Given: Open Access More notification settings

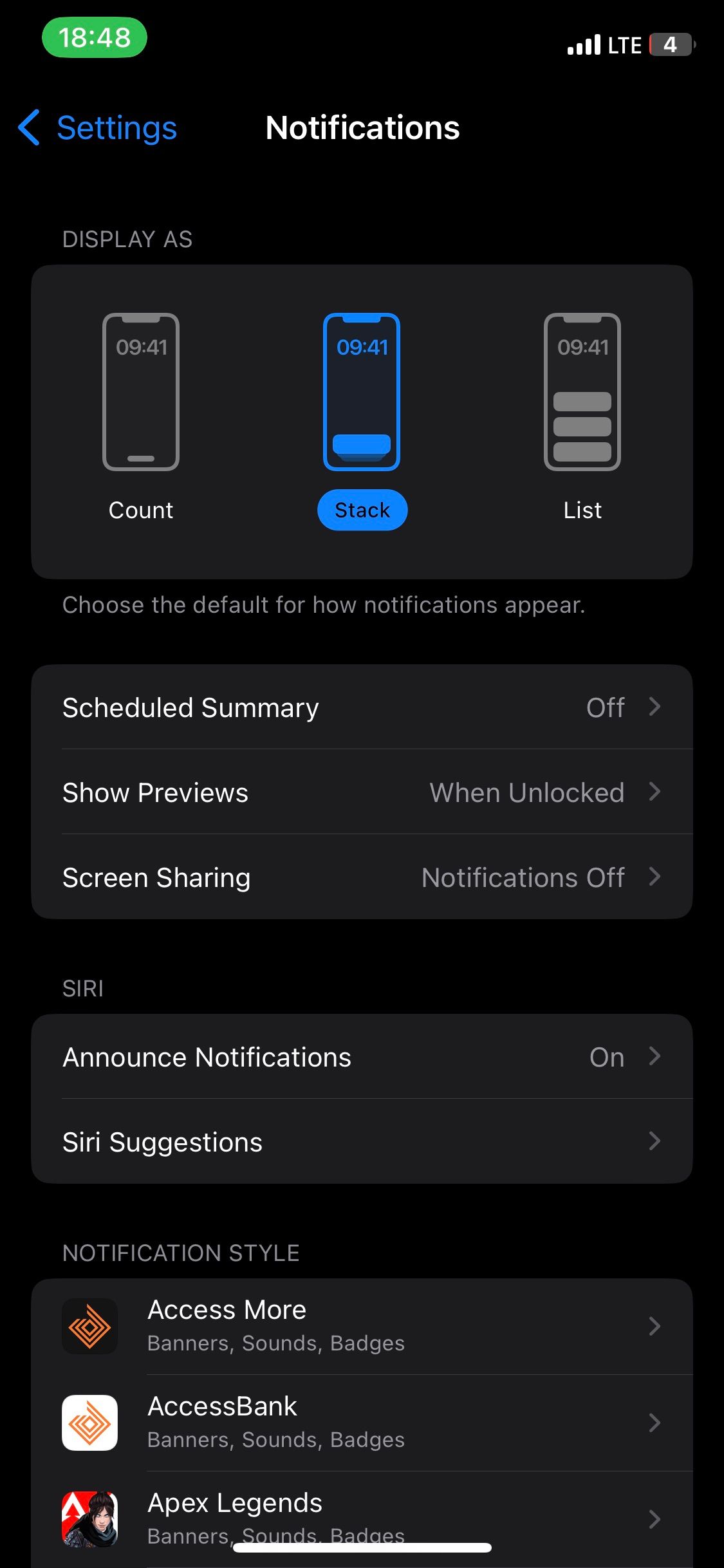Looking at the screenshot, I should 362,1326.
